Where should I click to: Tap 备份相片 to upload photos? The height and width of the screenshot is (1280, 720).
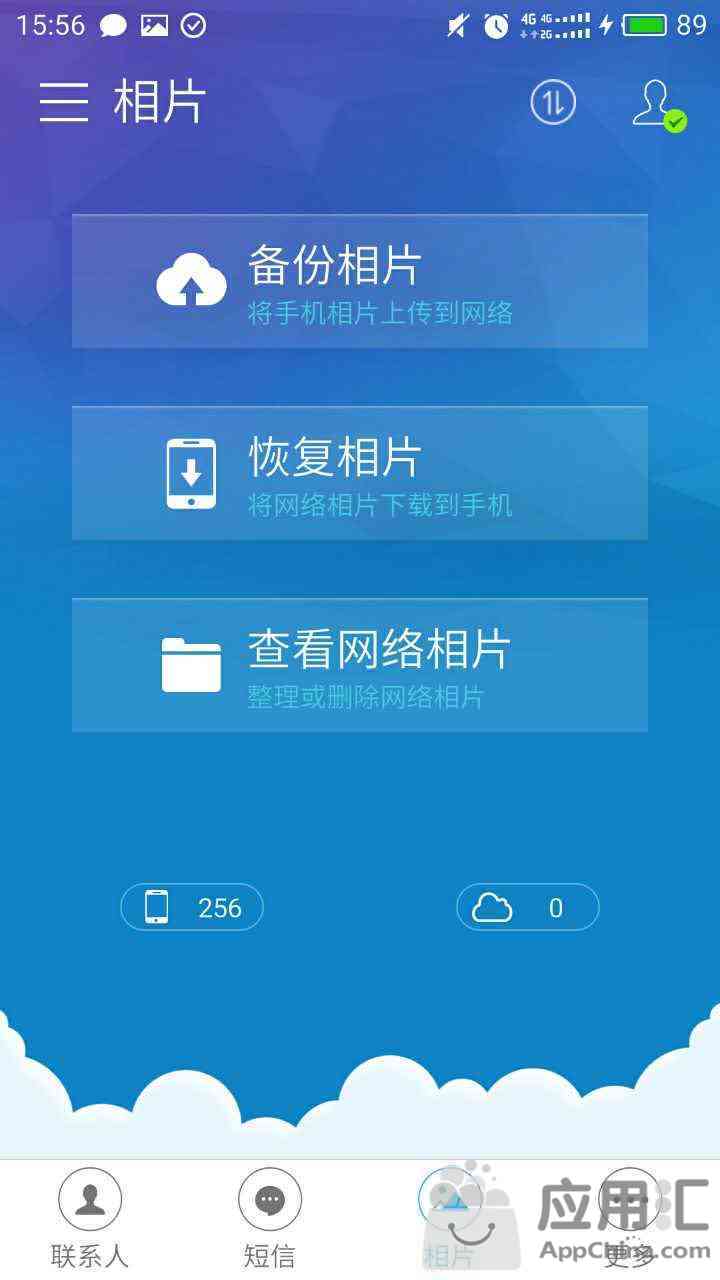[360, 281]
